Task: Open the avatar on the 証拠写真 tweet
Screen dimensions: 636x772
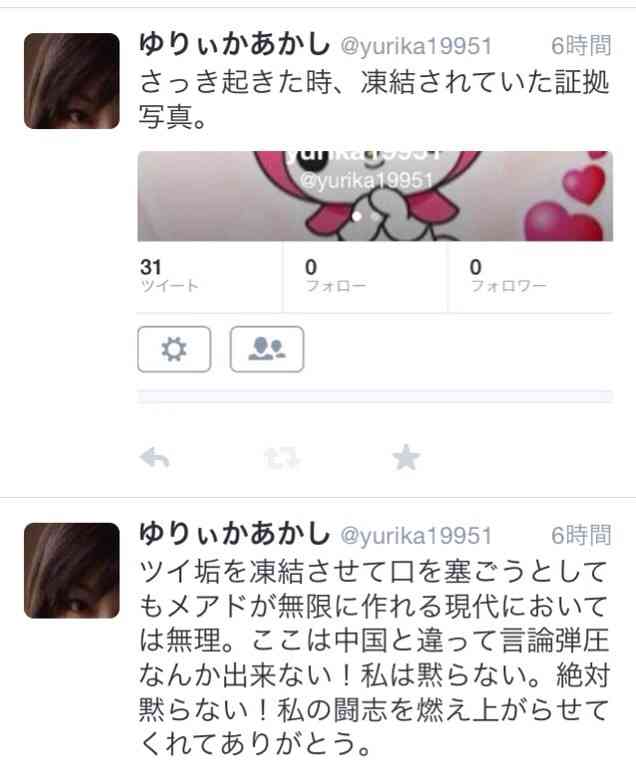Action: click(71, 81)
